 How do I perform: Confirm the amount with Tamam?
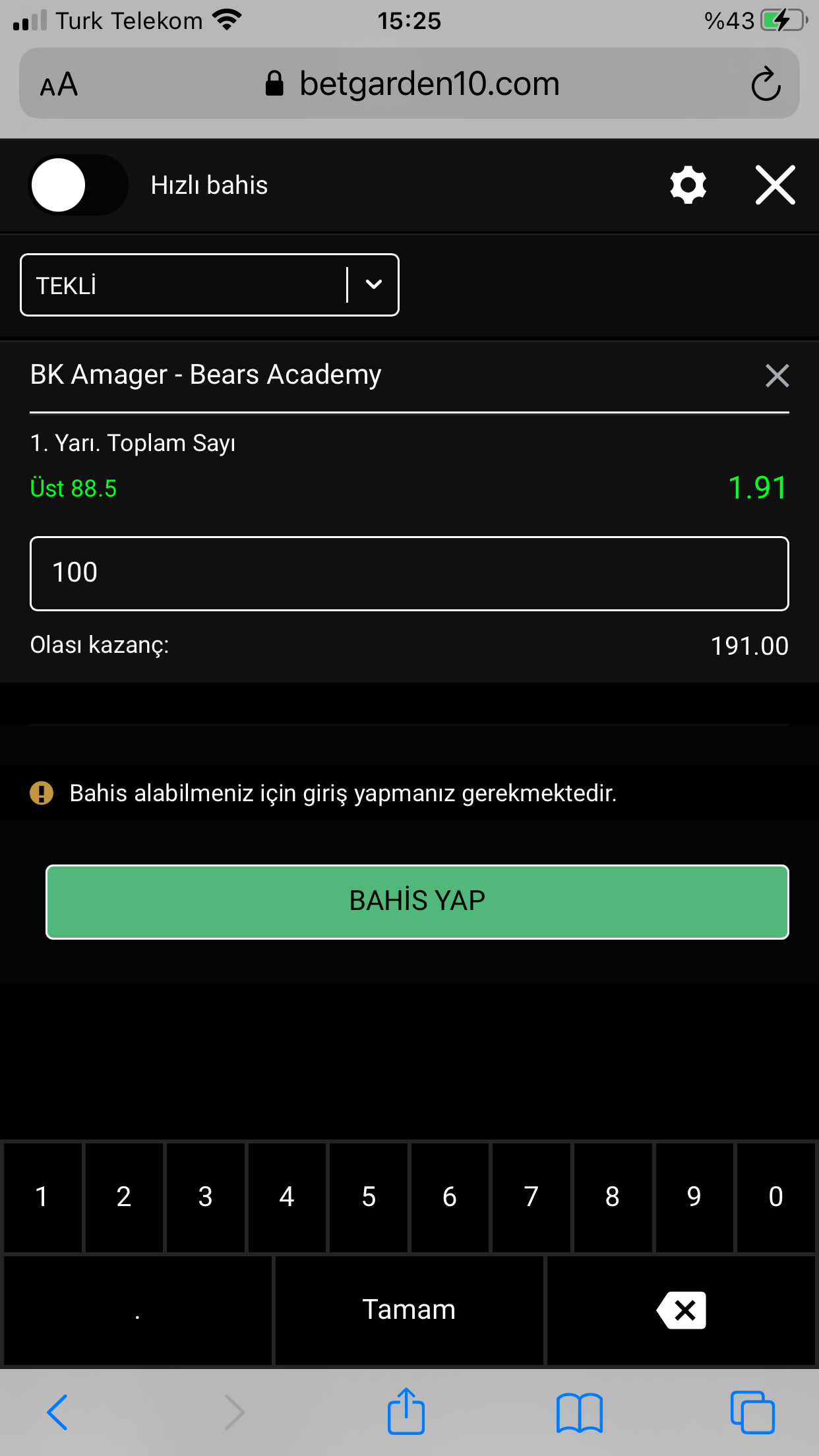pos(409,1310)
